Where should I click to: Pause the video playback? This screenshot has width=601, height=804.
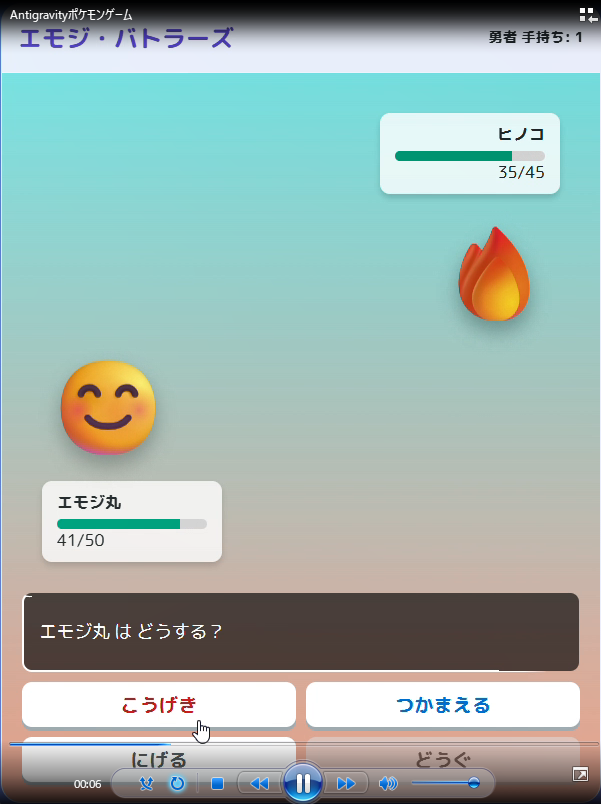coord(302,783)
